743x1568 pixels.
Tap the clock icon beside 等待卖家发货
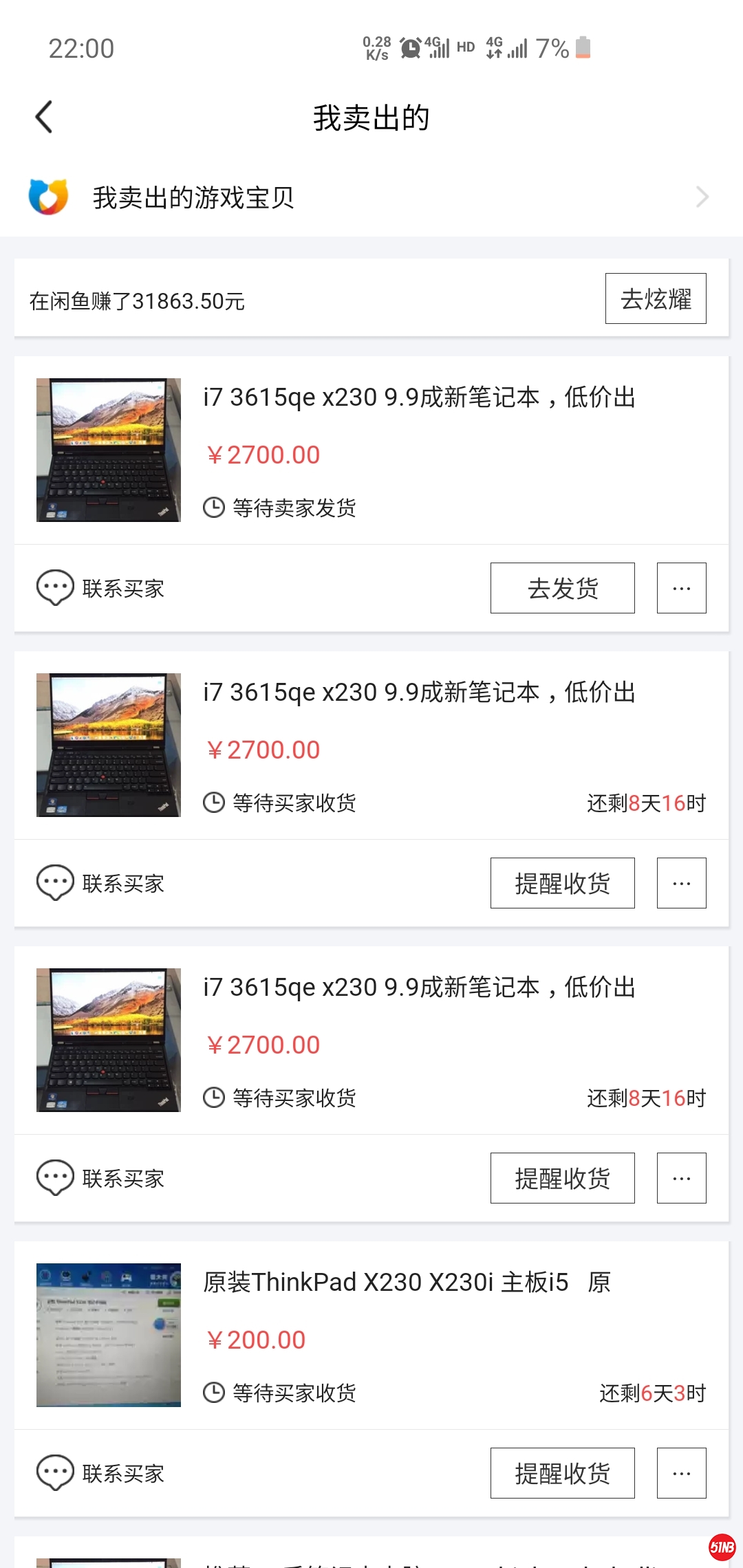pyautogui.click(x=214, y=508)
